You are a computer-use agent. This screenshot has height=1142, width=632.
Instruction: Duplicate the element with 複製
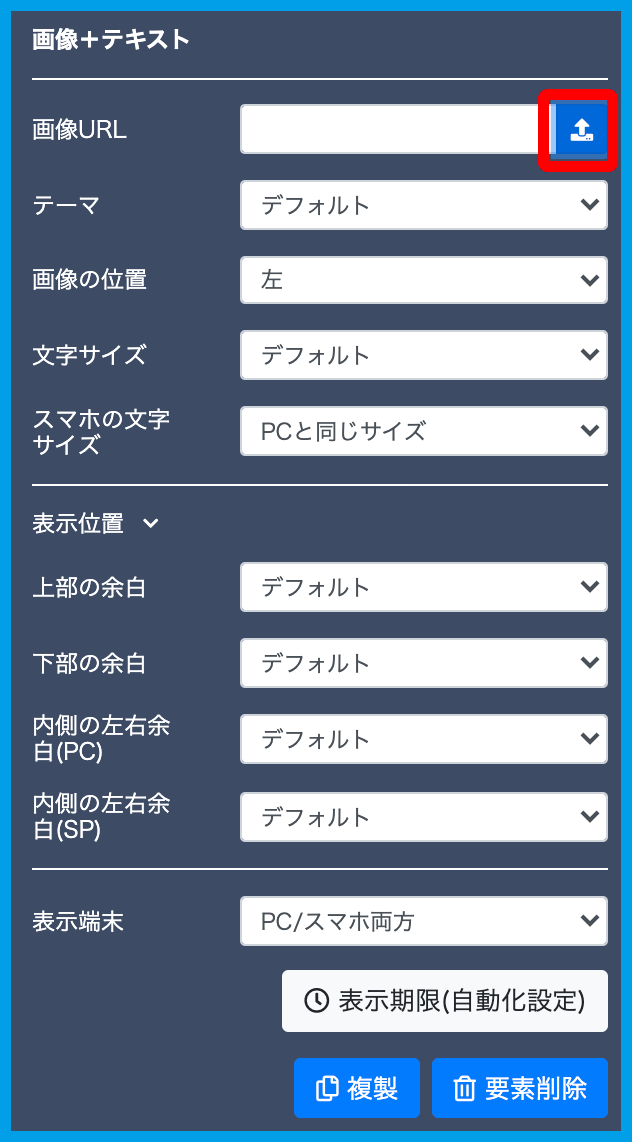(356, 1088)
